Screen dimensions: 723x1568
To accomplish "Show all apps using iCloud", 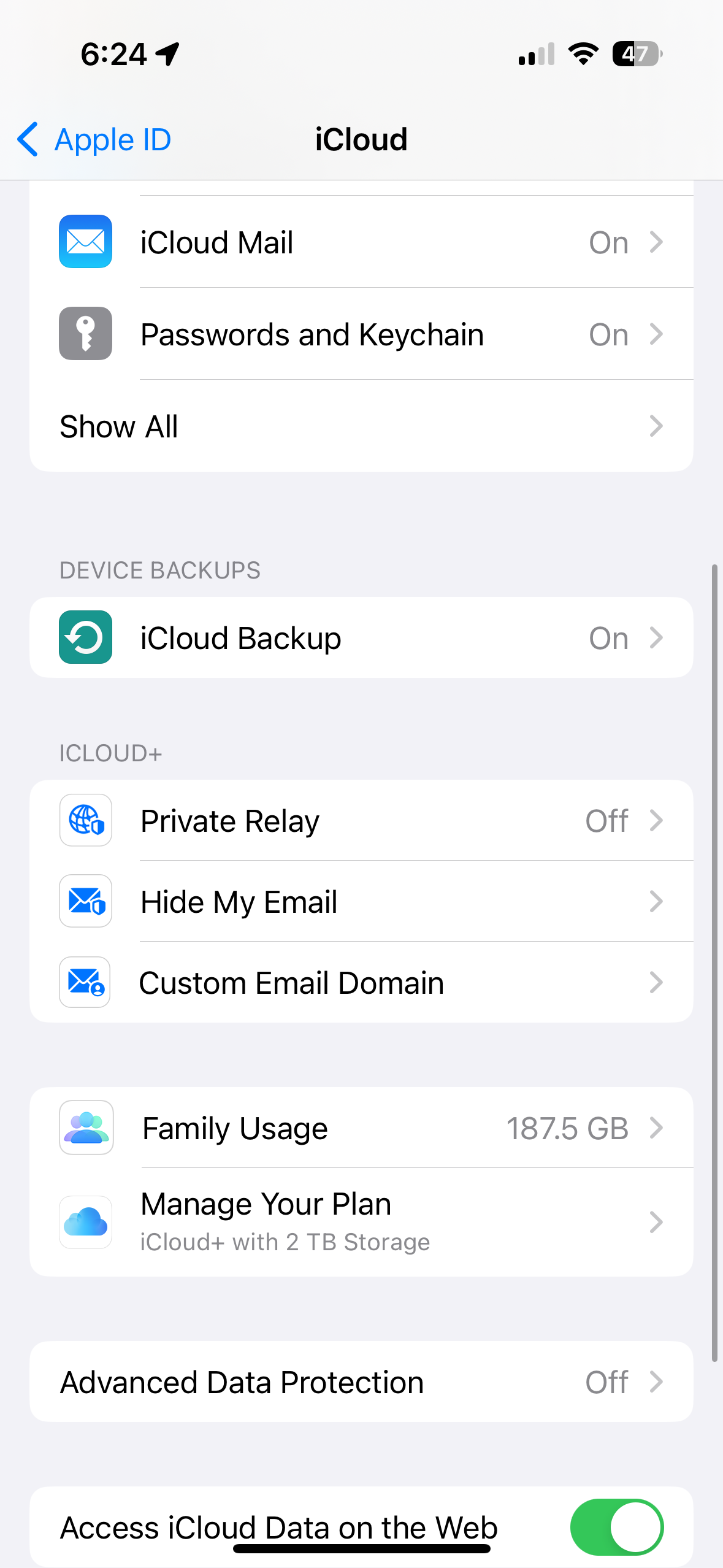I will click(x=361, y=426).
